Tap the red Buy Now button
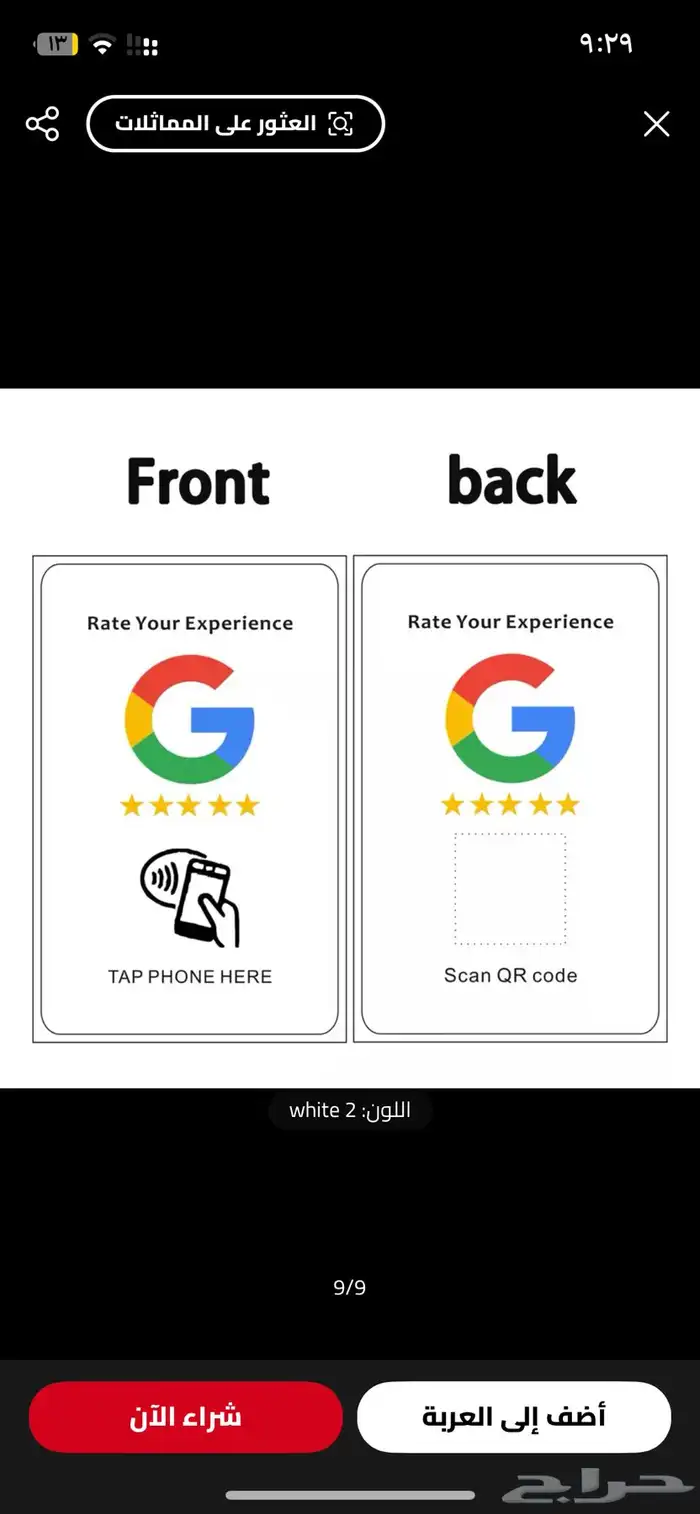Image resolution: width=700 pixels, height=1514 pixels. (186, 1416)
